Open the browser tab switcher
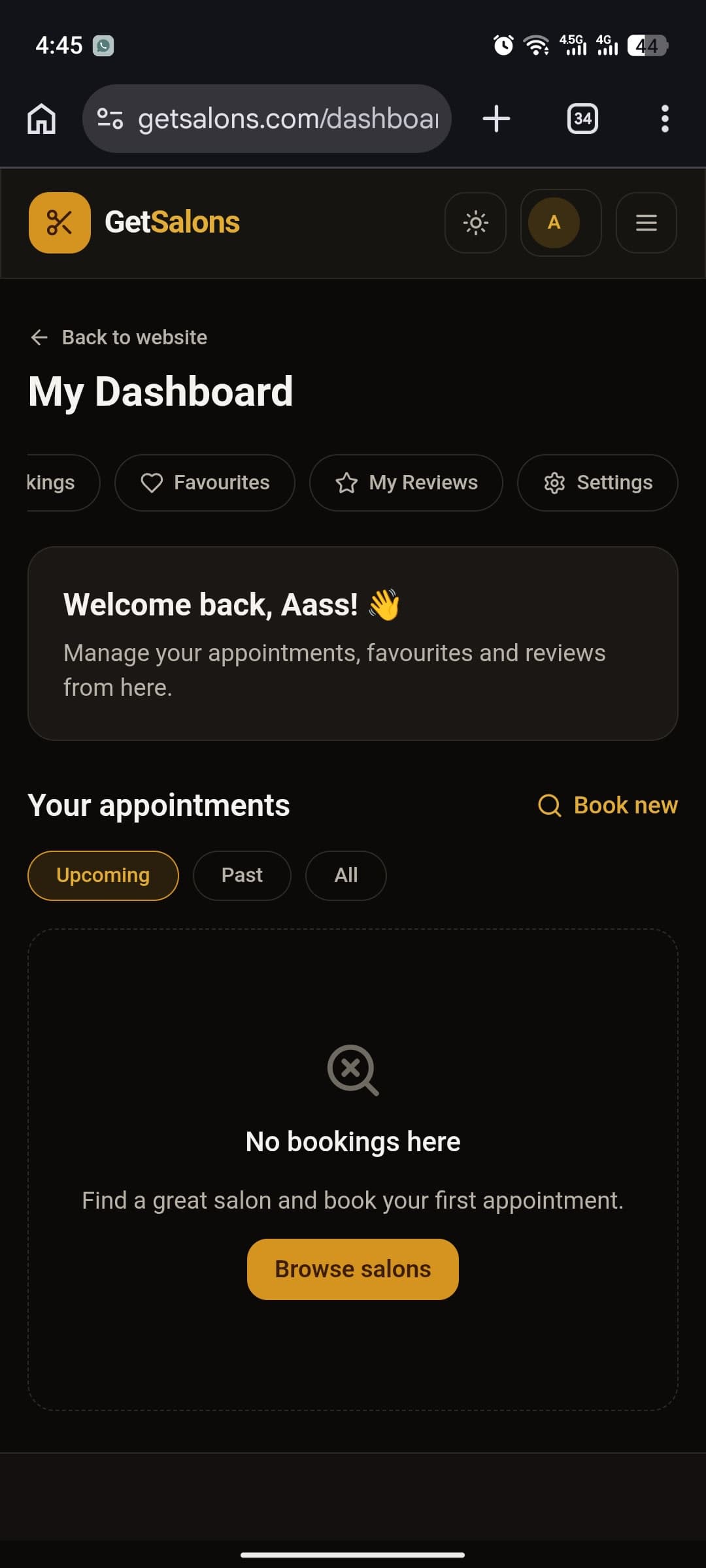 pos(582,119)
